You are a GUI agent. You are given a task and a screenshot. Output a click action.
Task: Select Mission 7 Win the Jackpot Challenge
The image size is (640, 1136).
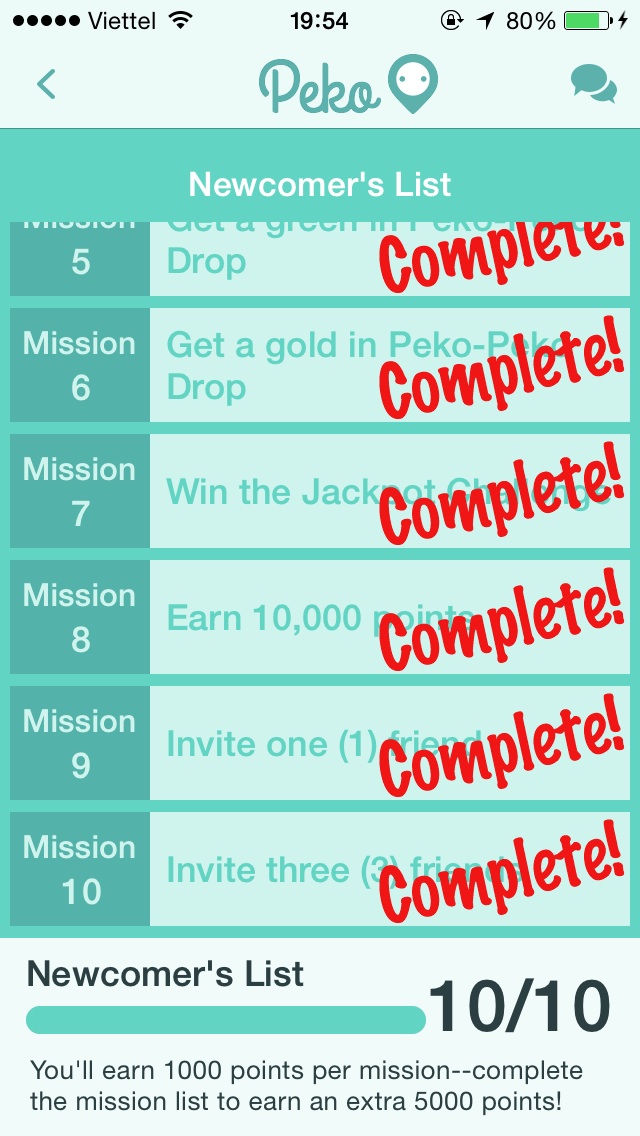tap(320, 491)
